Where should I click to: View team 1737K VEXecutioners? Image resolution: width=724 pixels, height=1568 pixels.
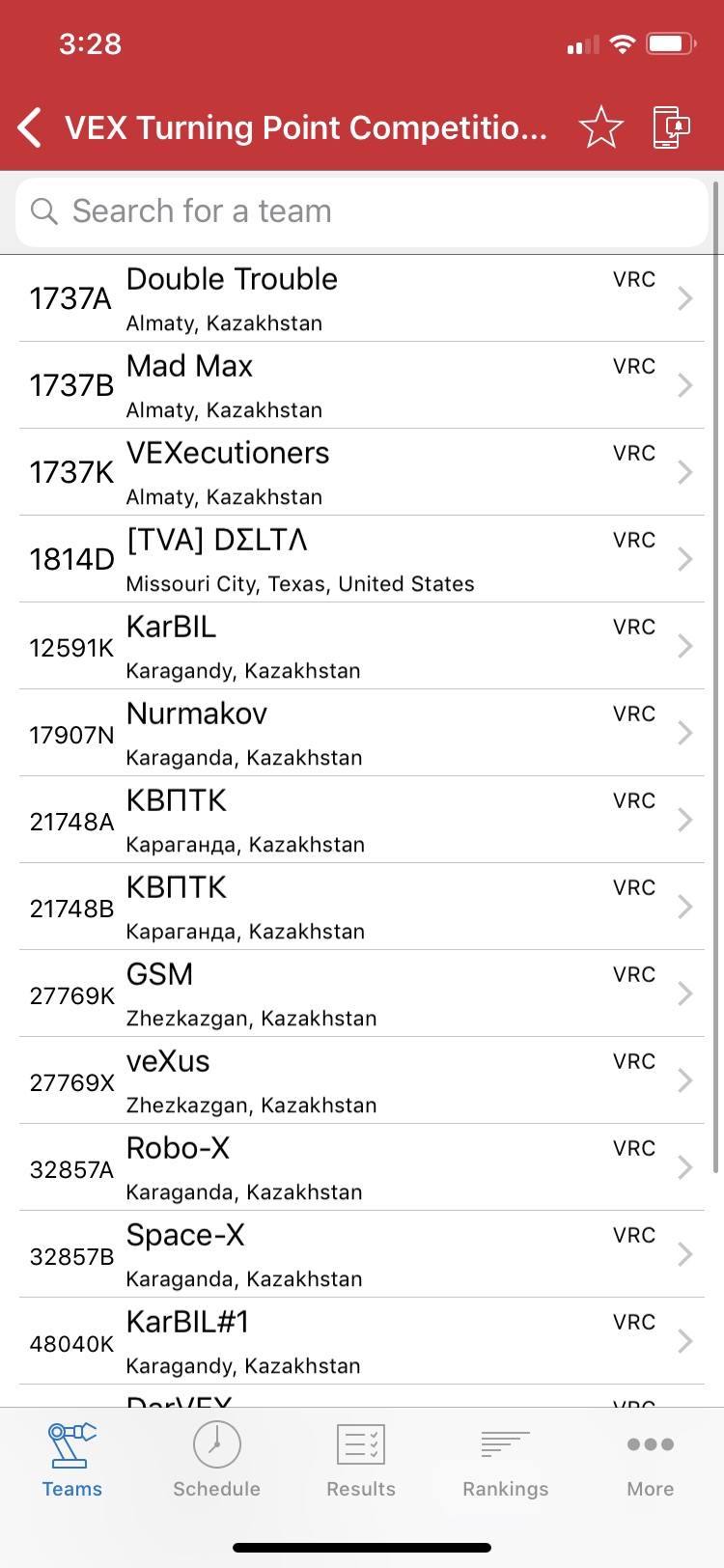pyautogui.click(x=362, y=472)
